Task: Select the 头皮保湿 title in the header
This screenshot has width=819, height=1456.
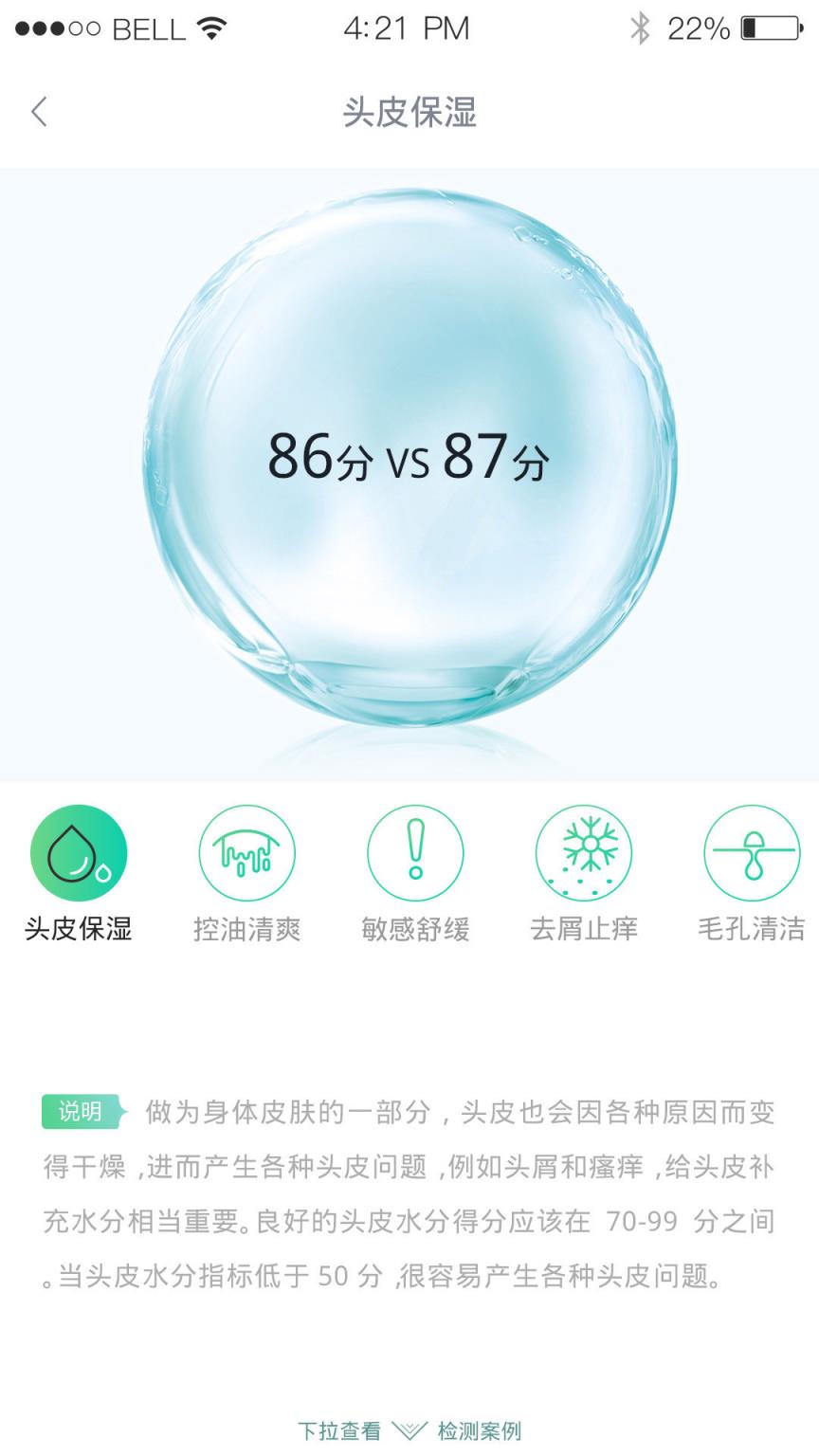Action: 409,112
